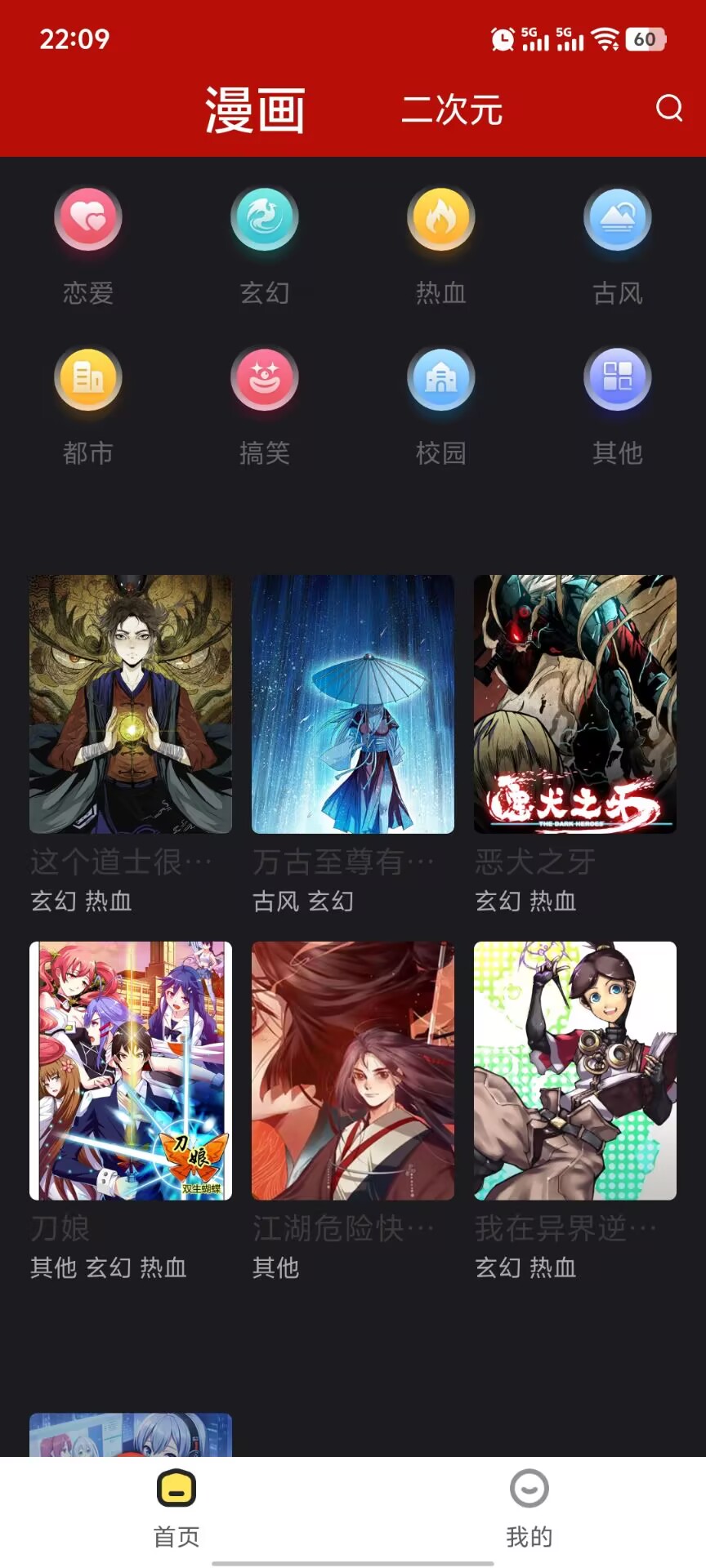This screenshot has height=1568, width=706.
Task: Tap the 首页 home icon in bottom bar
Action: pos(175,1505)
